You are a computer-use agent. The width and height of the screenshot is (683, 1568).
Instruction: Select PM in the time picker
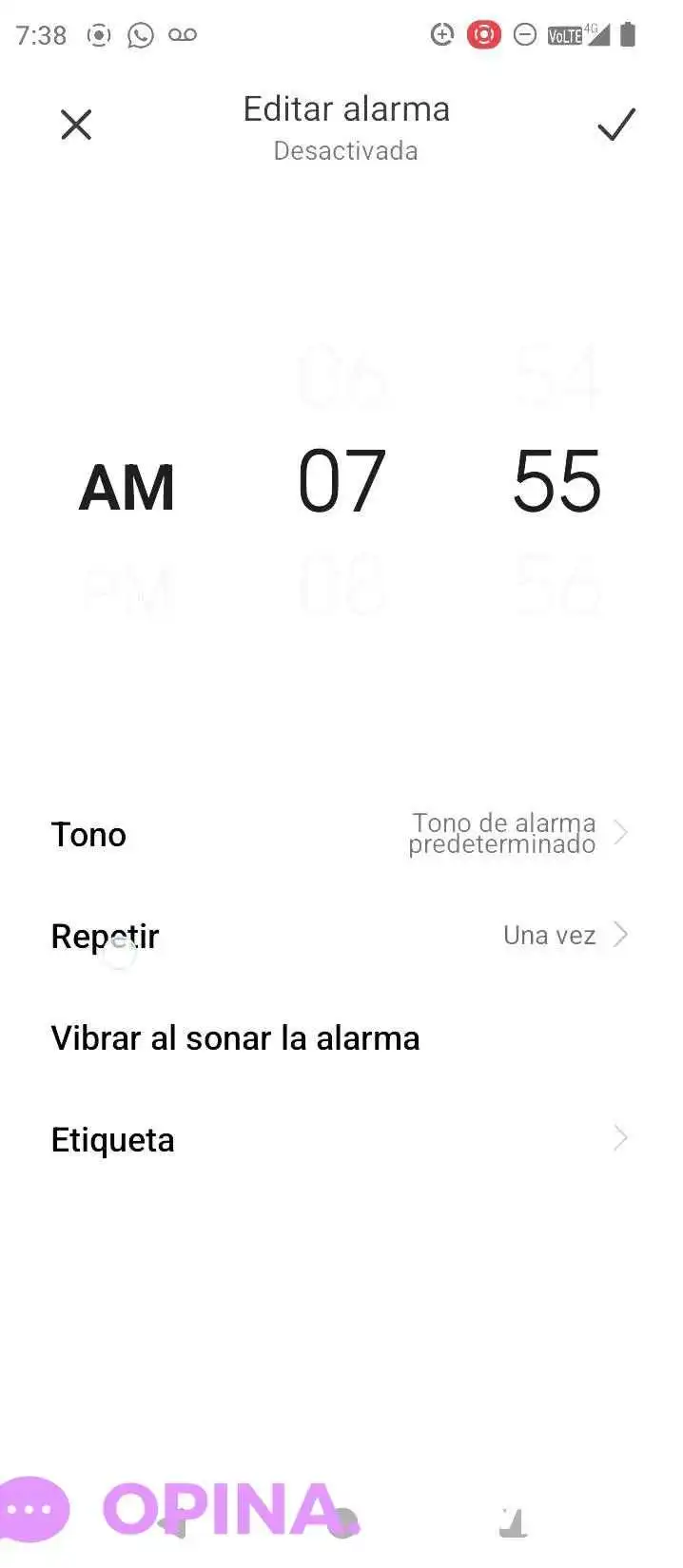127,589
